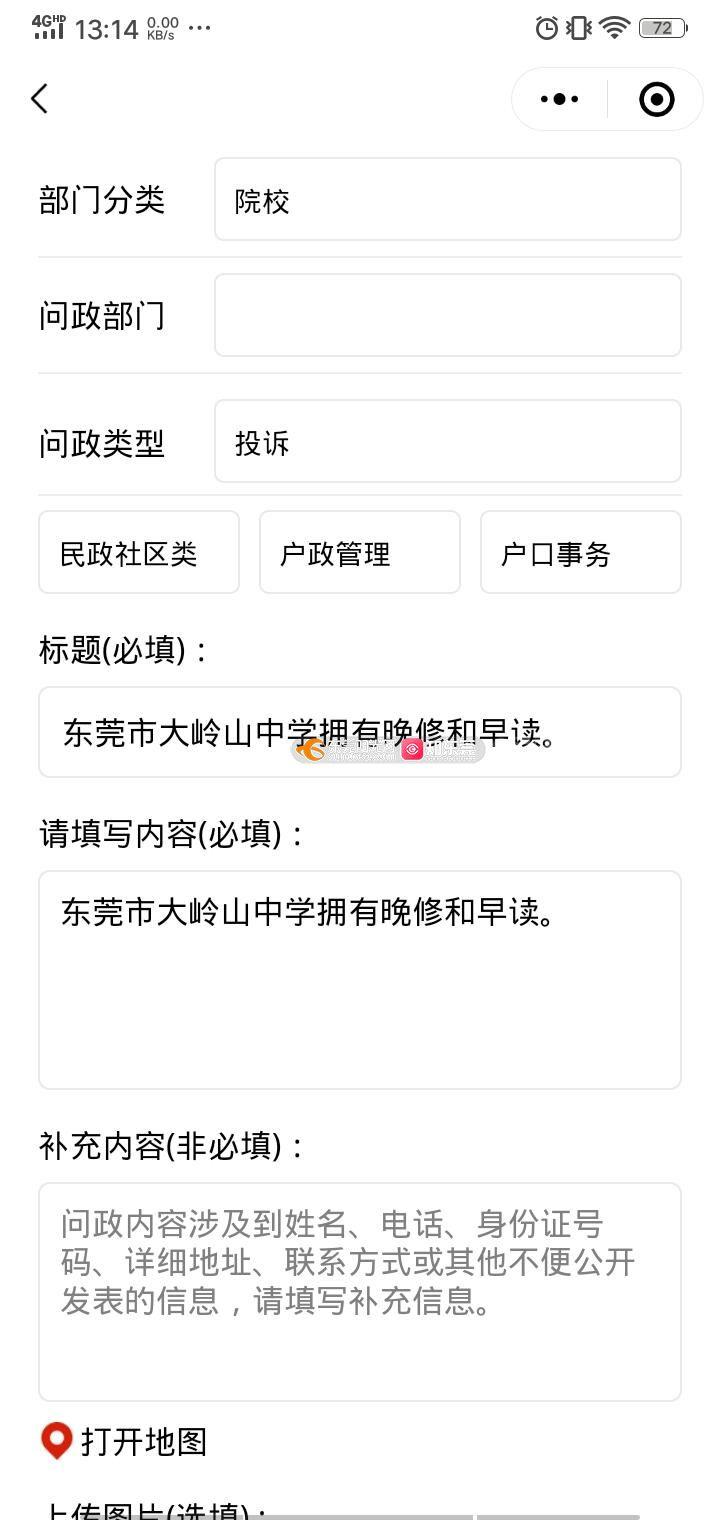The image size is (720, 1520).
Task: Go back using the top-left arrow
Action: [x=40, y=98]
